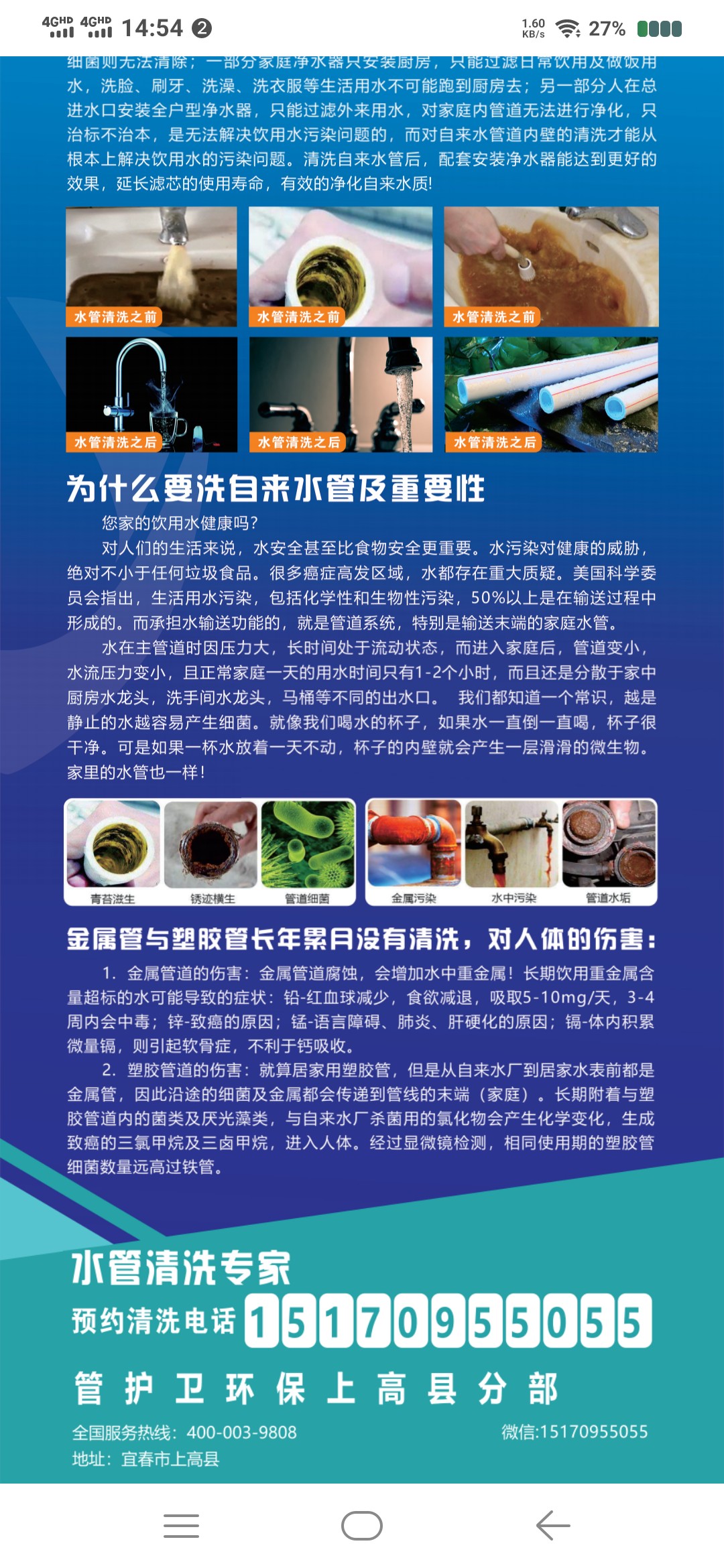724x1568 pixels.
Task: Tap the home button in navigation bar
Action: 361,1526
